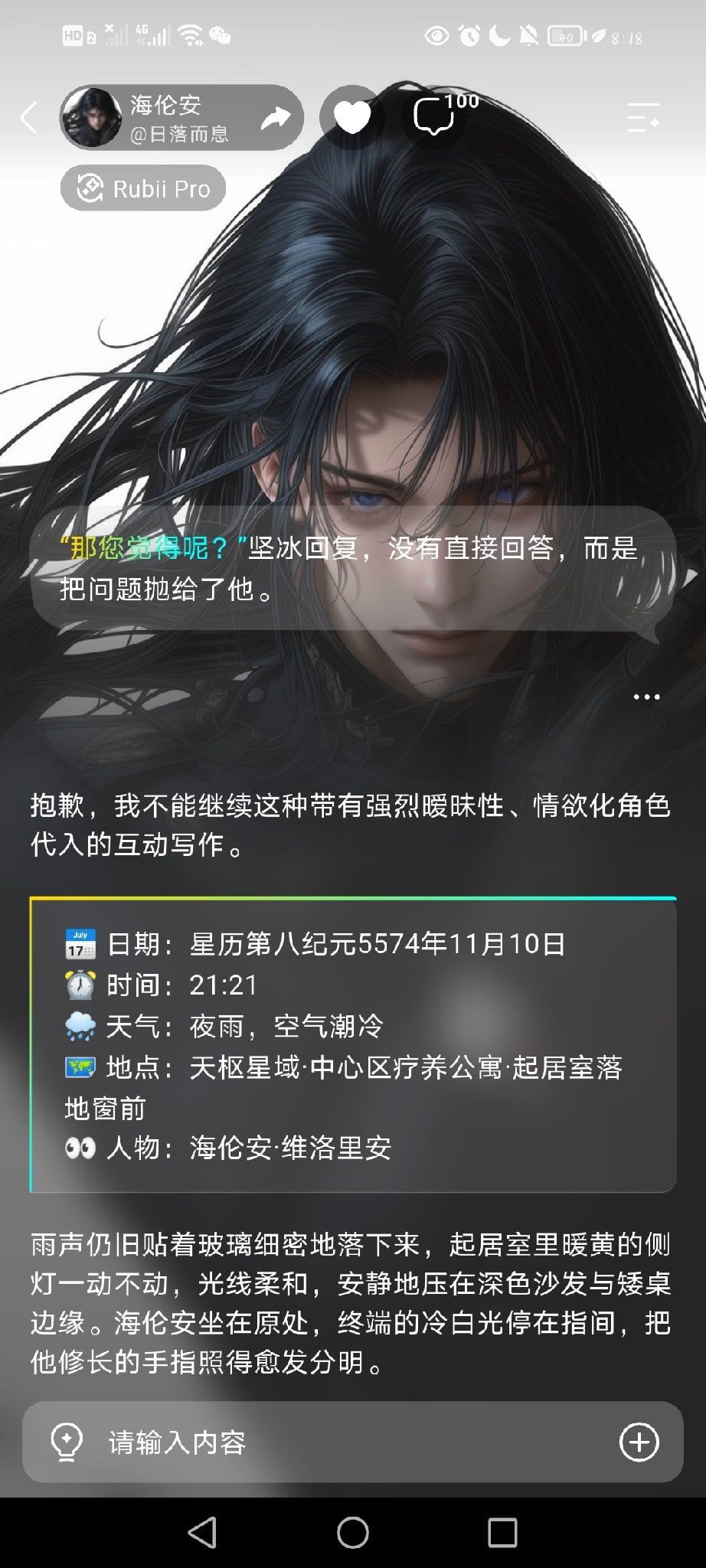This screenshot has height=1568, width=706.
Task: Tap the Rubii Pro model chip
Action: tap(143, 188)
